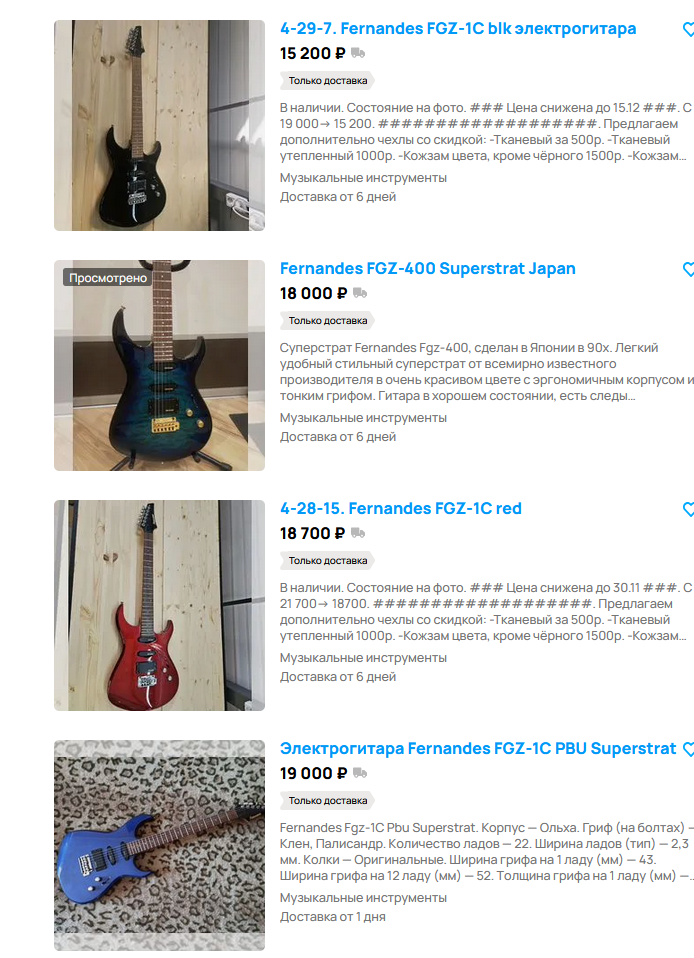View the blue FGZ-400 Superstrat photo
The width and height of the screenshot is (694, 958).
(159, 365)
